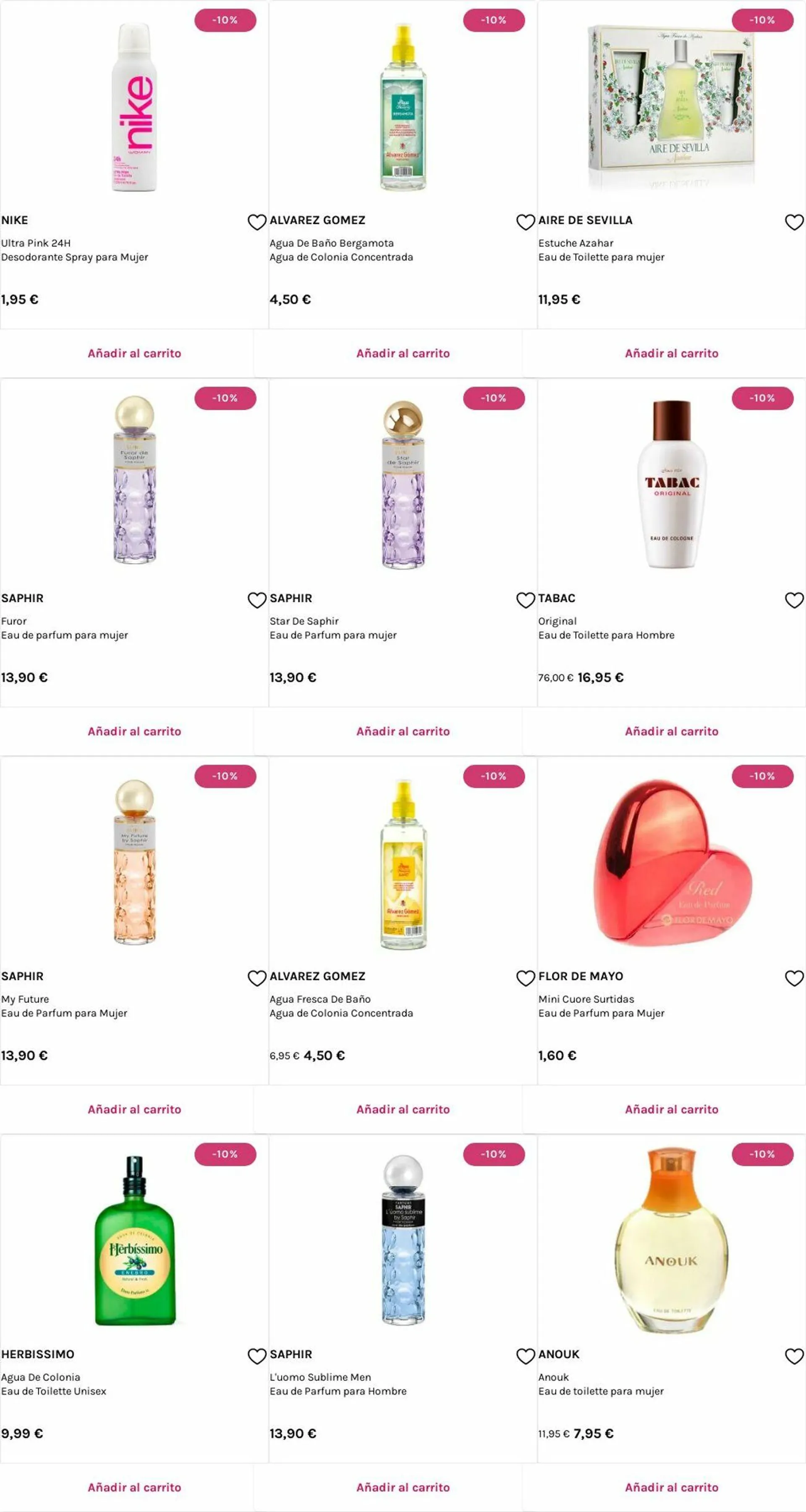Add Saphir Star De Saphir to cart
The image size is (806, 1512).
pos(403,731)
